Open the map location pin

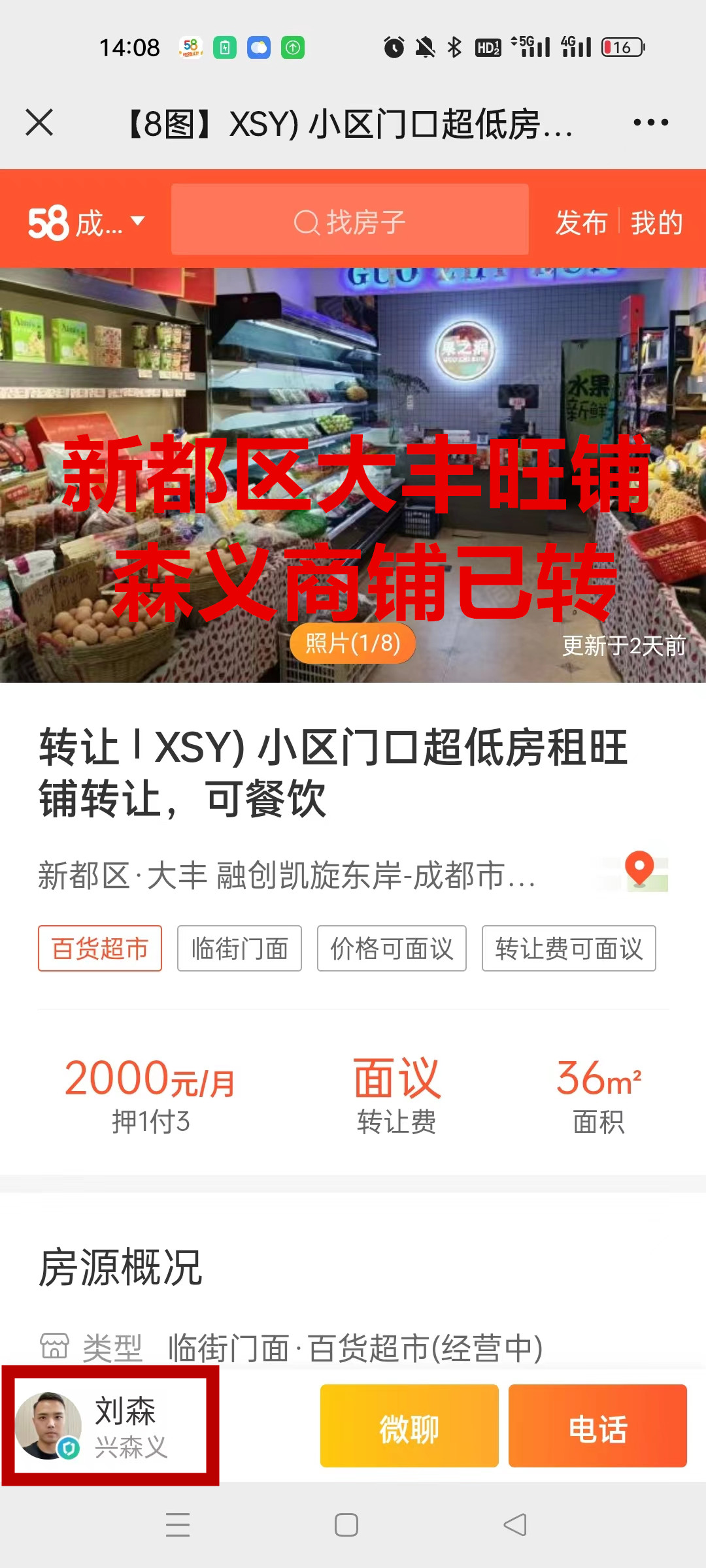click(x=639, y=872)
